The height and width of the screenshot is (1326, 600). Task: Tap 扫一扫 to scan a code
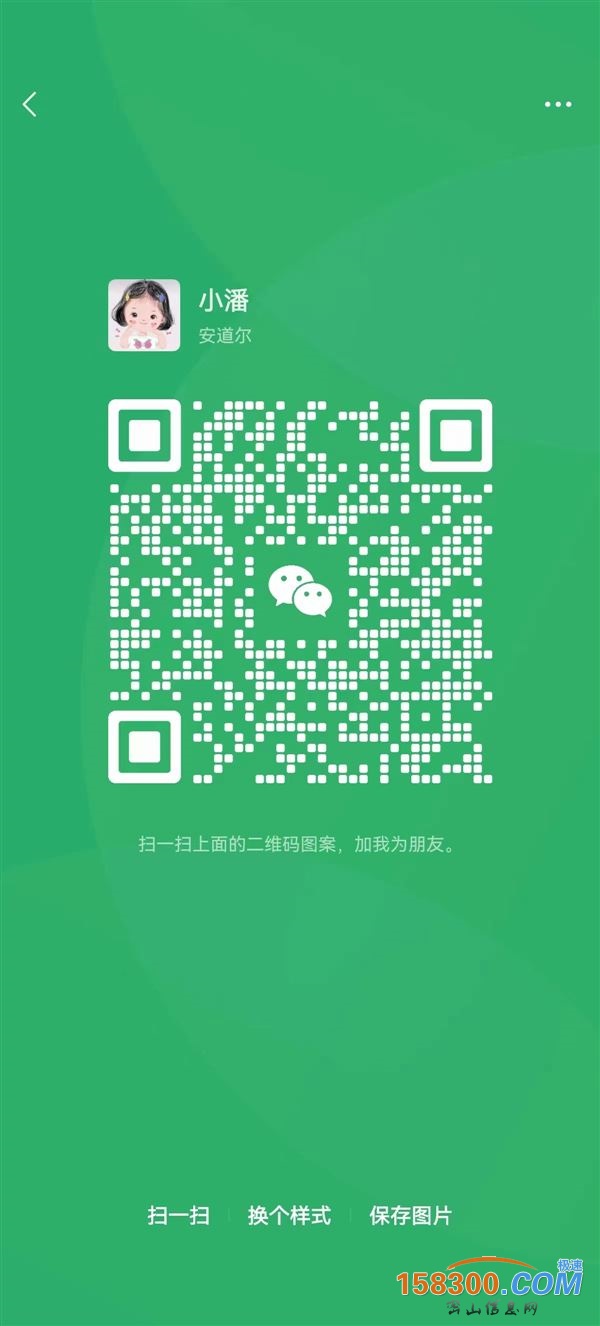(x=179, y=1215)
